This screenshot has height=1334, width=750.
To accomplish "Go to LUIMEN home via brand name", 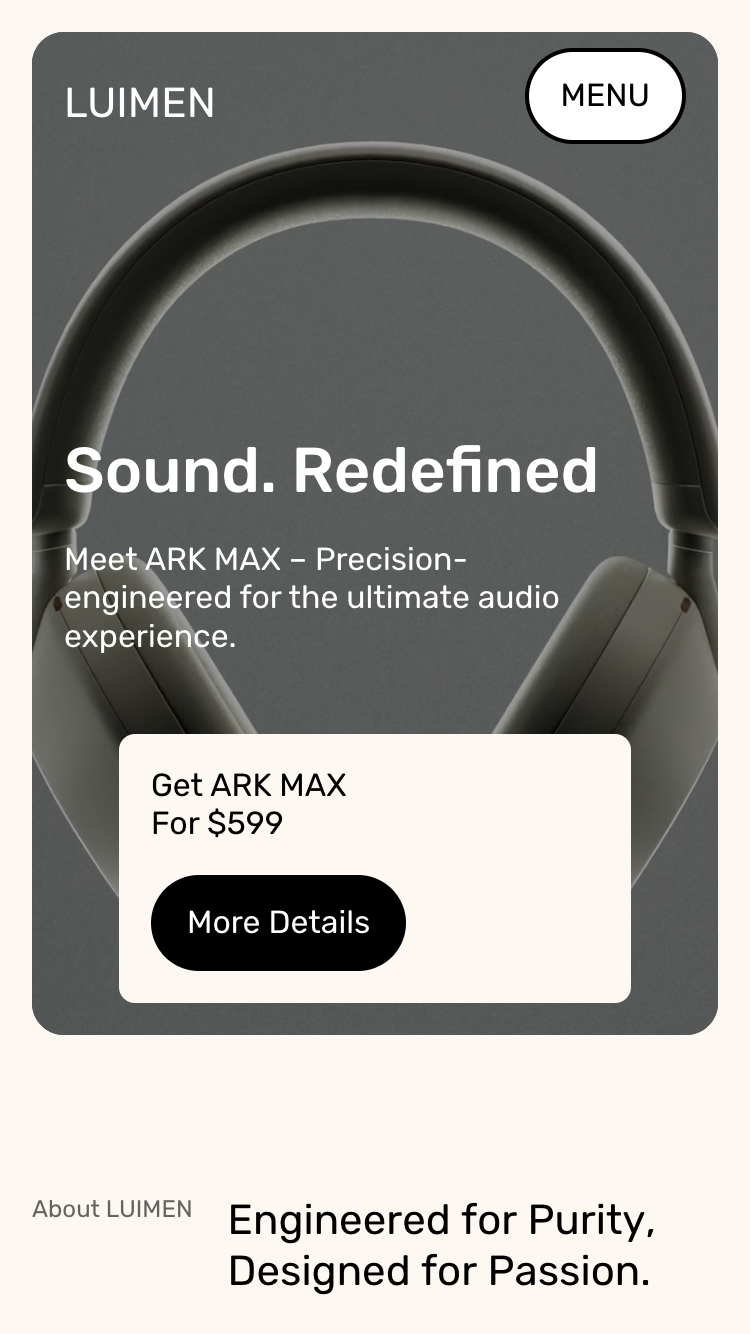I will point(140,103).
